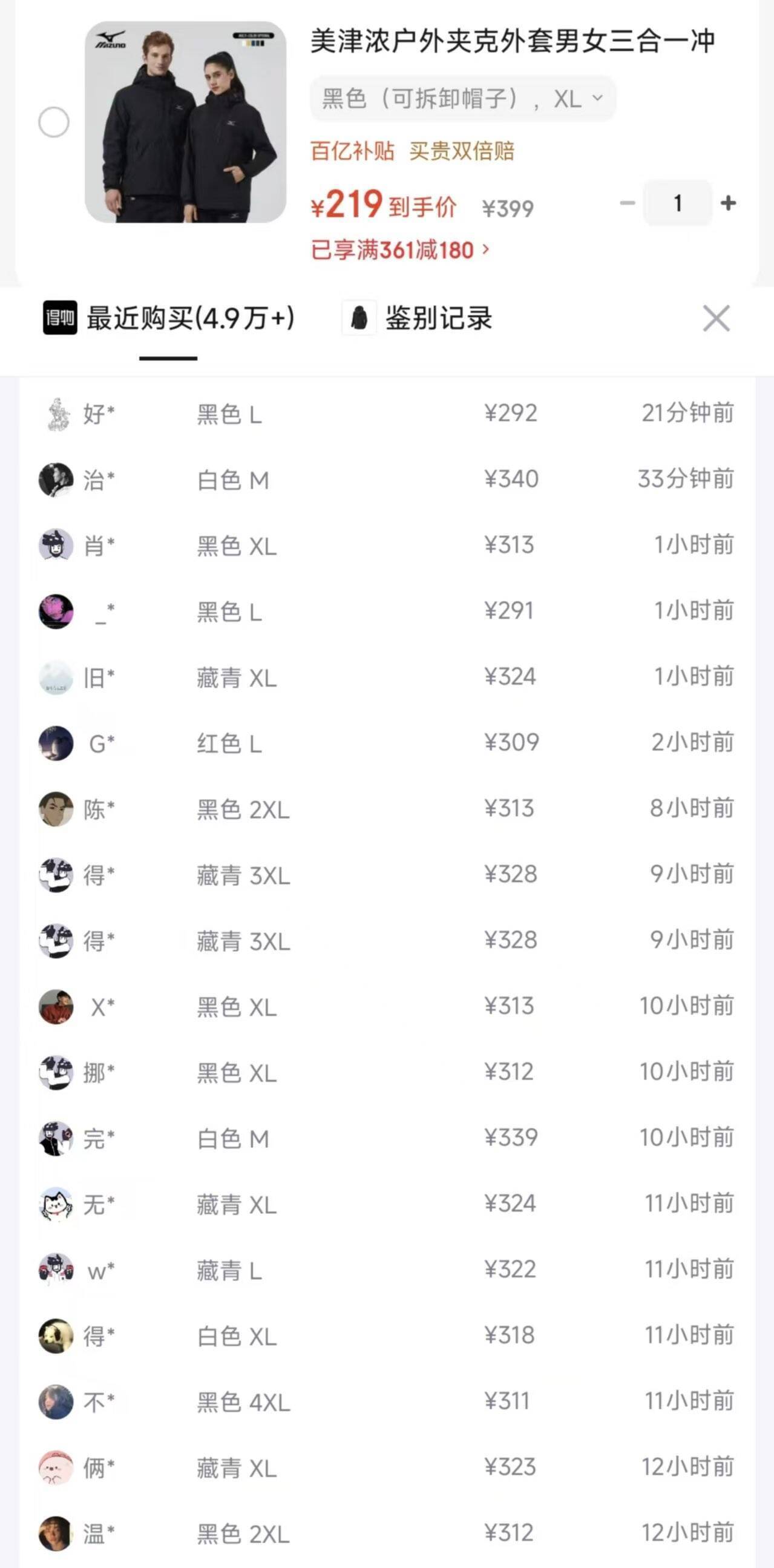Switch to the 鉴别记录 tab
The height and width of the screenshot is (1568, 774).
pyautogui.click(x=438, y=317)
